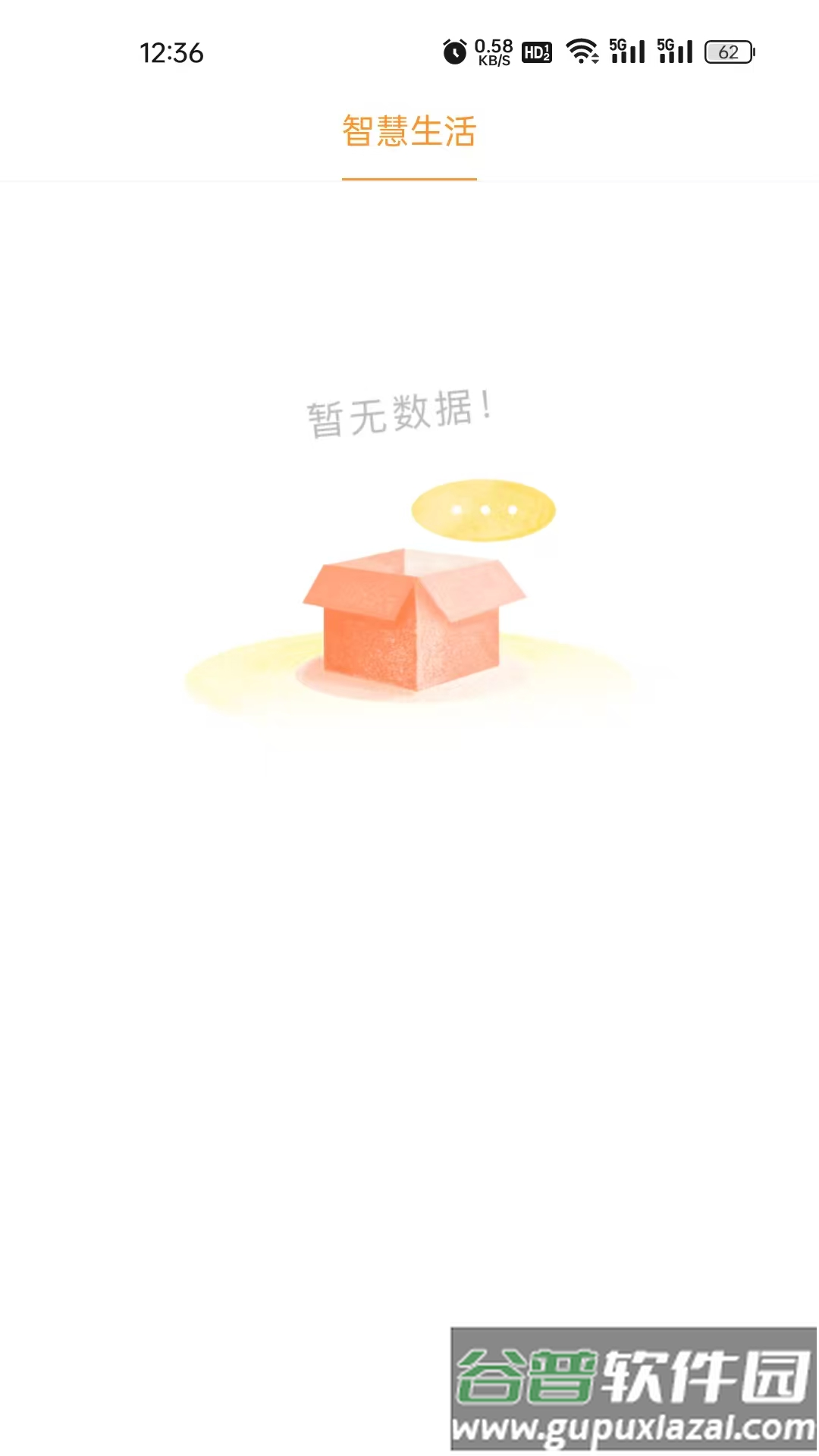
Task: Tap the Wi-Fi signal icon
Action: coord(582,52)
